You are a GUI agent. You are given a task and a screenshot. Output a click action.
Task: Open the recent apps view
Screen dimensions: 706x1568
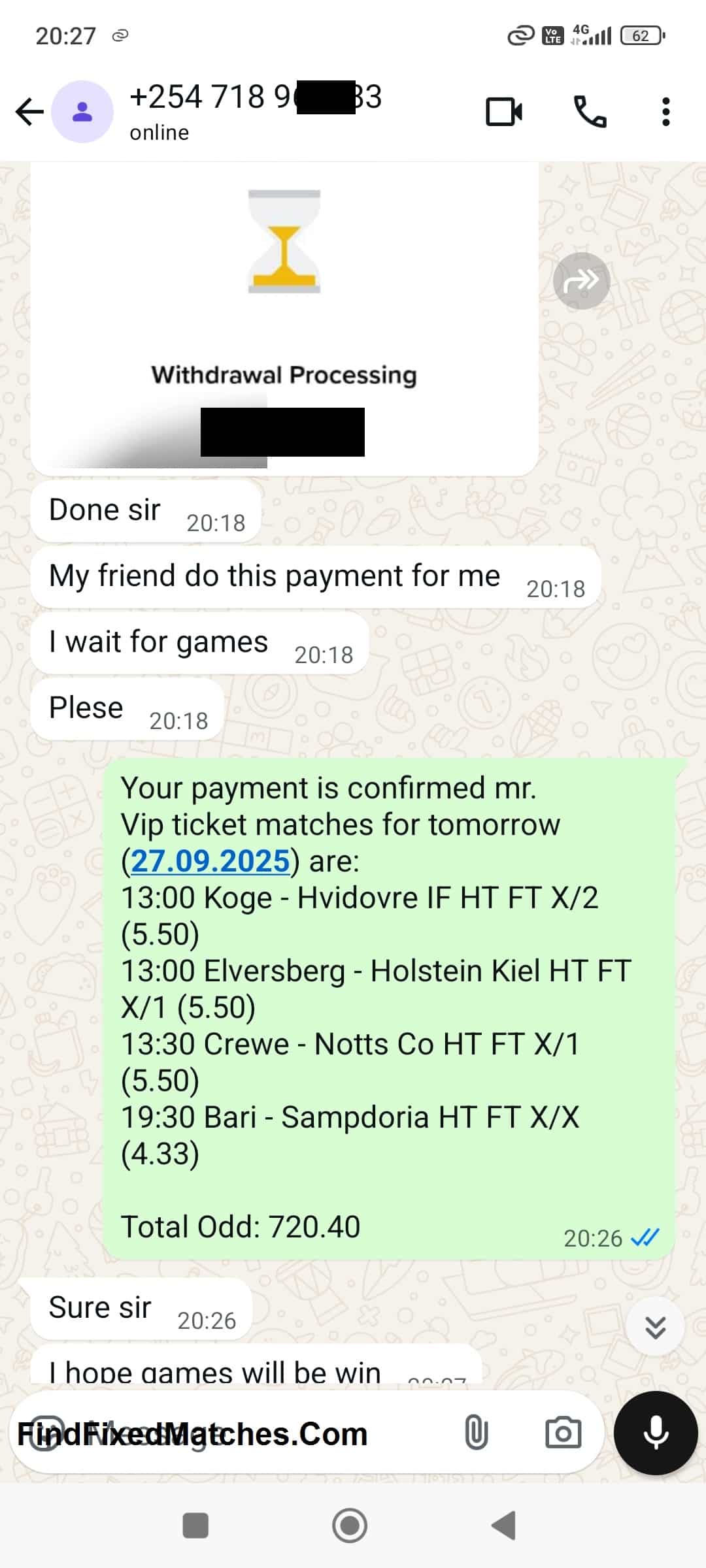(195, 1526)
